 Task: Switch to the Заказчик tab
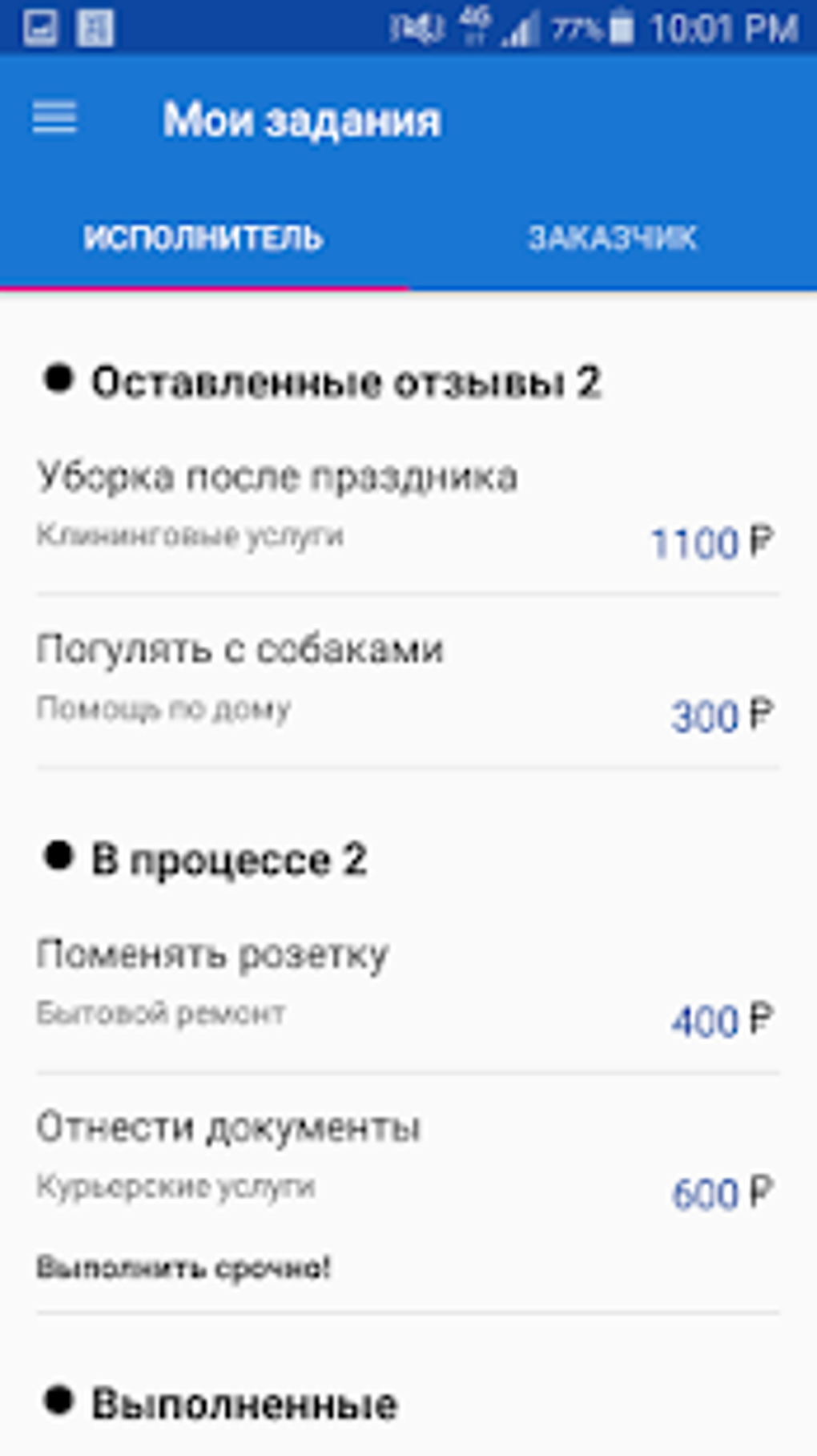coord(612,238)
